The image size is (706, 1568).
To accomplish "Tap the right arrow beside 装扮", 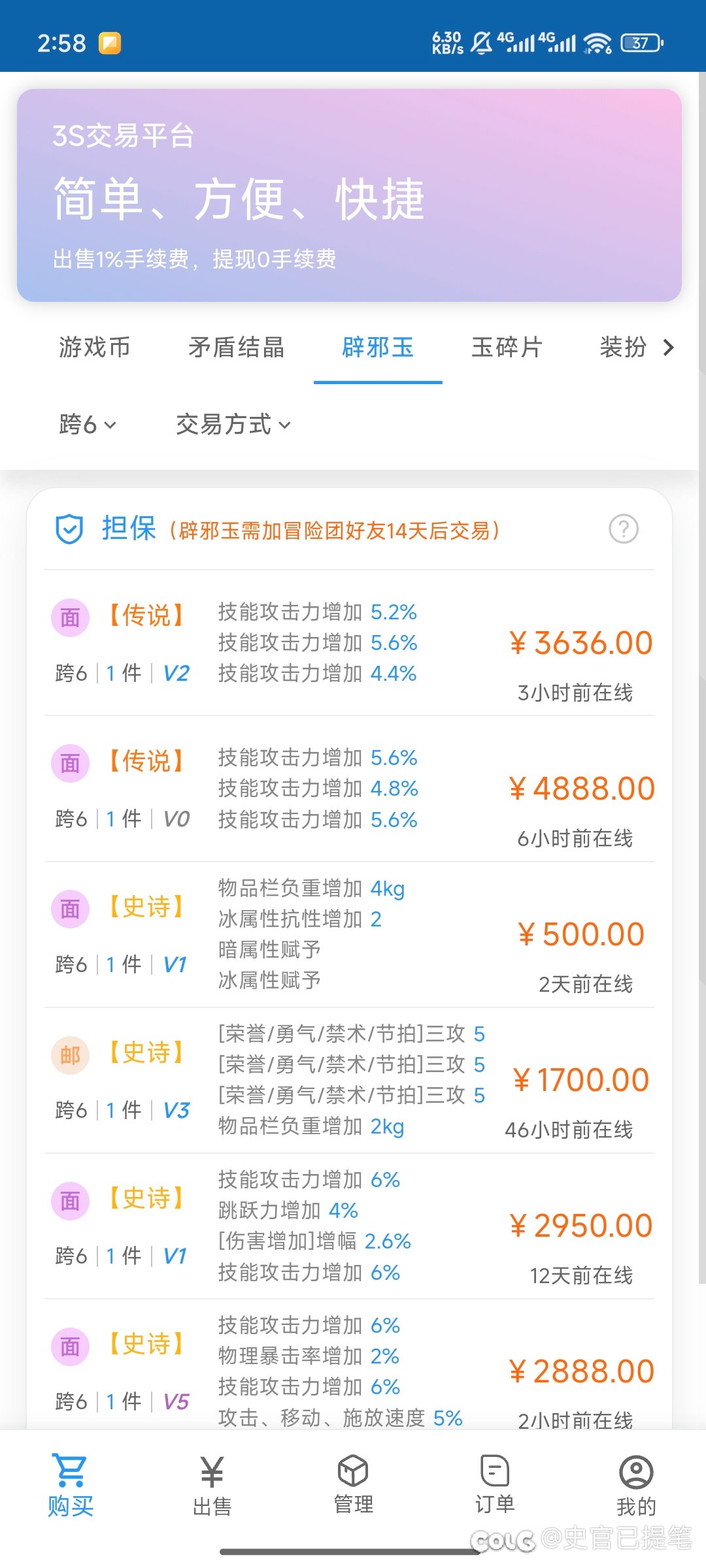I will (x=668, y=348).
